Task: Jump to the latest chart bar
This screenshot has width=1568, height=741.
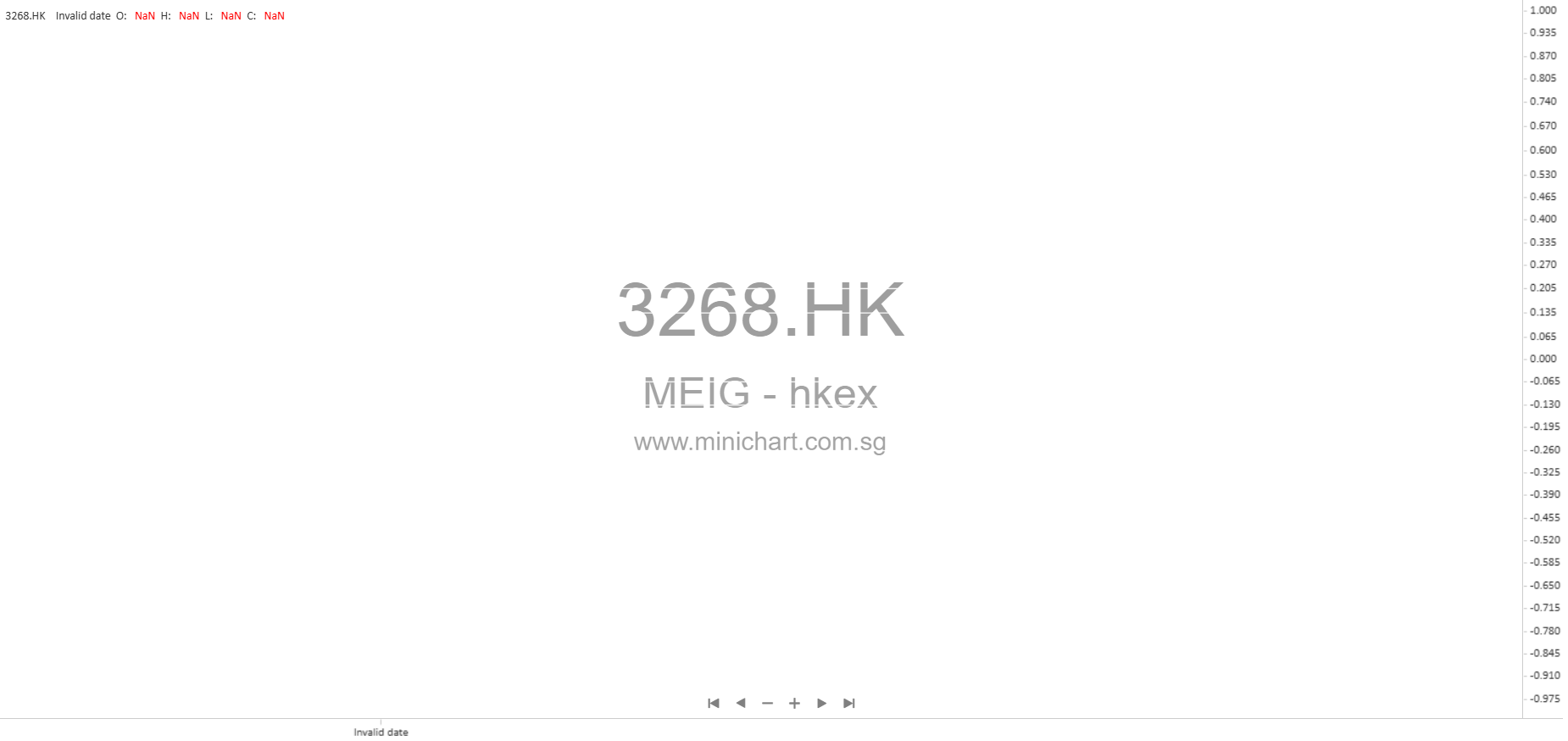Action: pos(849,703)
